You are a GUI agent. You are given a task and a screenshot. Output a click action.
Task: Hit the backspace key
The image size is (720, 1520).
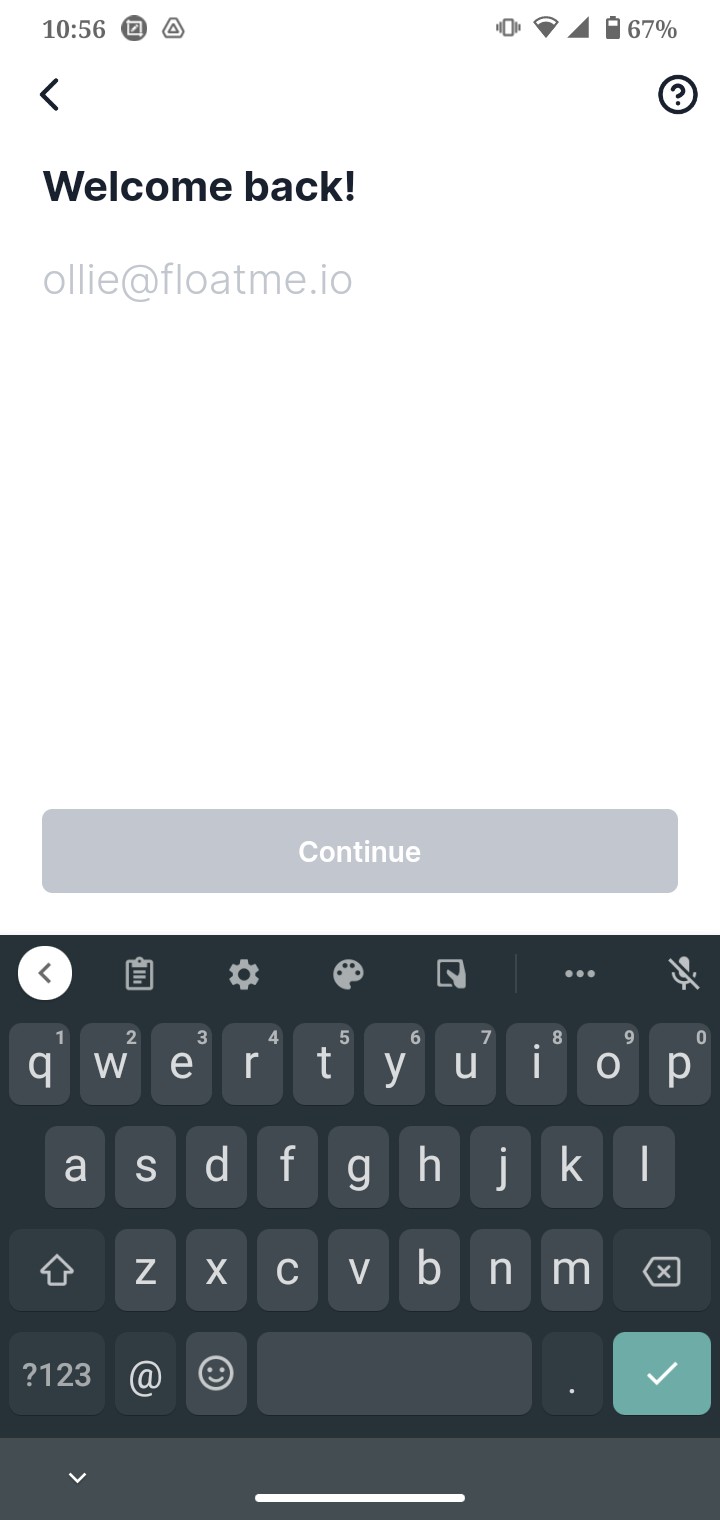(662, 1270)
